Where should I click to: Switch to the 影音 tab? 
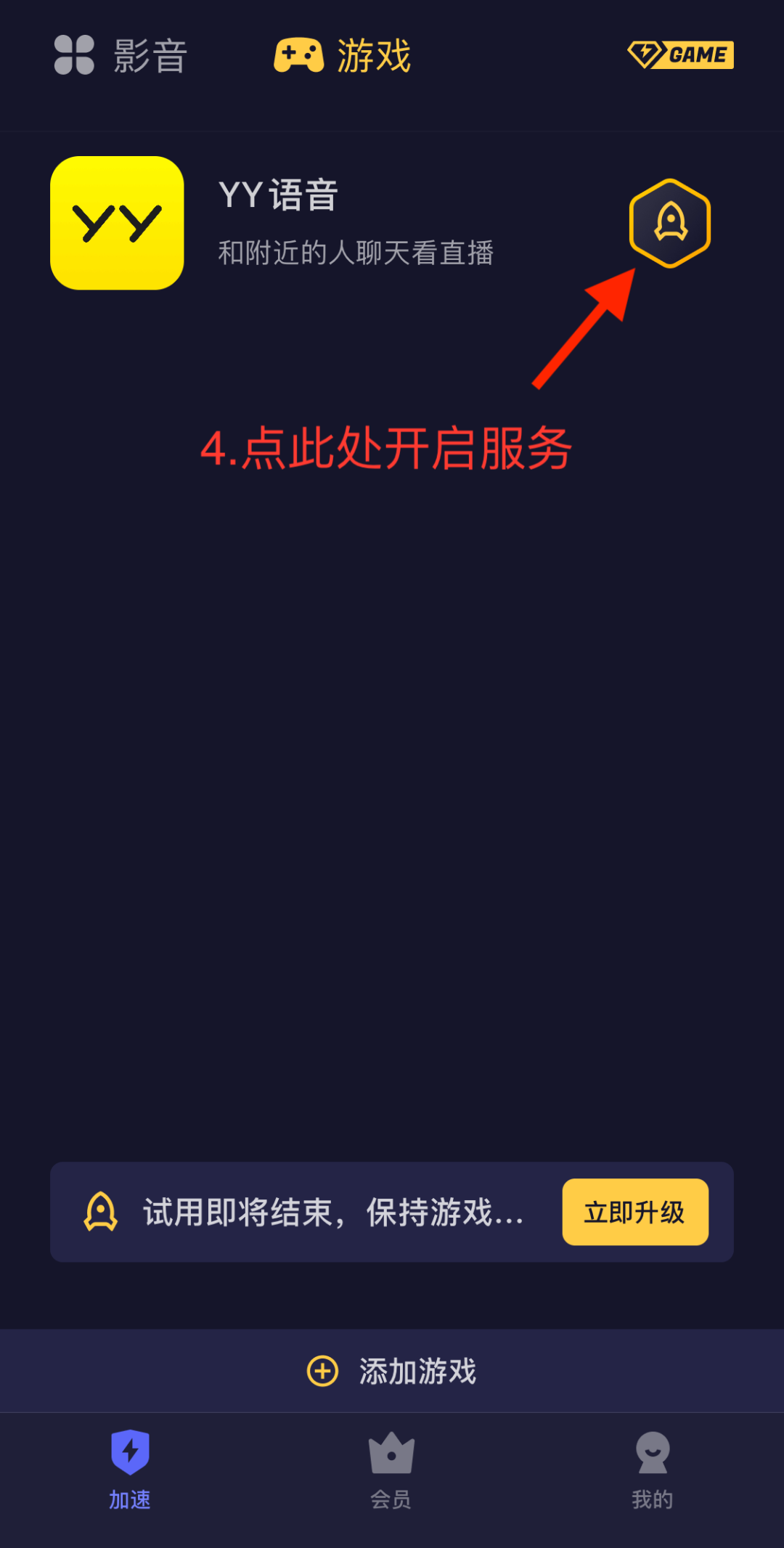(x=122, y=55)
